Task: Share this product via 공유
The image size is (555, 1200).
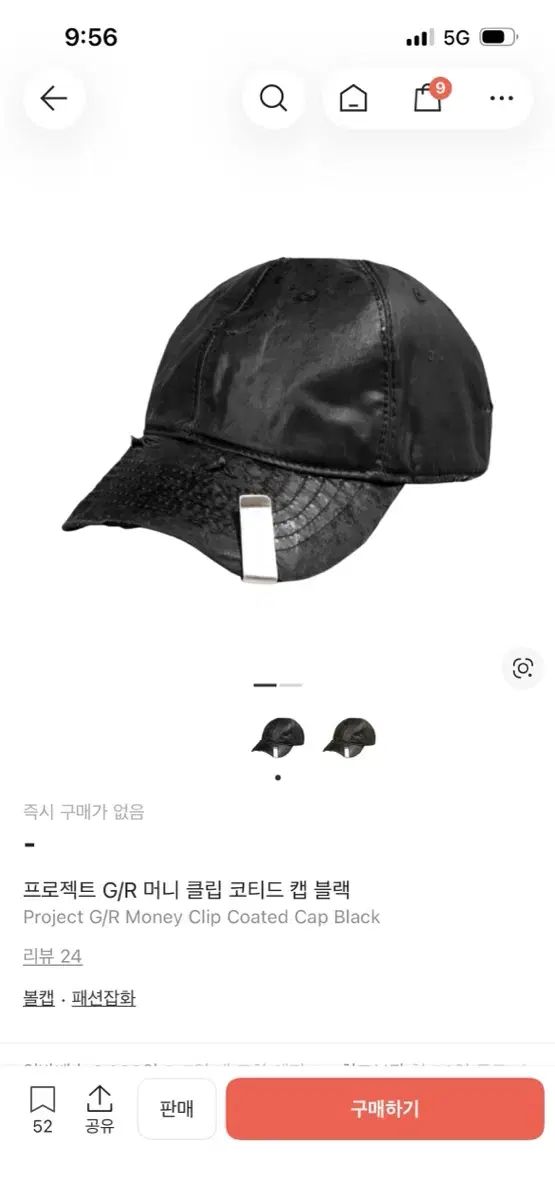Action: [x=99, y=1109]
